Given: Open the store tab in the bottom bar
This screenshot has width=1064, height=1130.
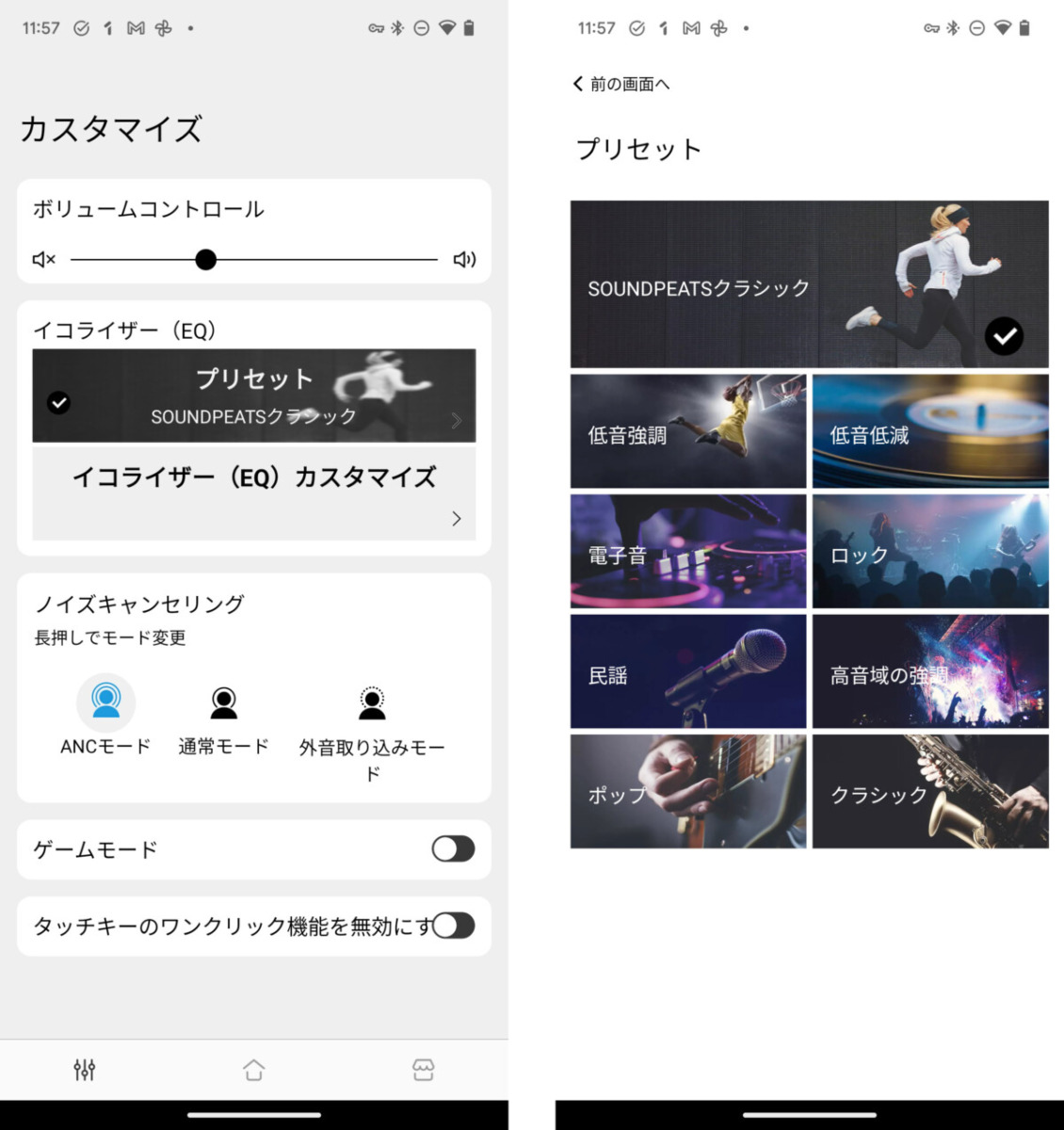Looking at the screenshot, I should tap(423, 1070).
